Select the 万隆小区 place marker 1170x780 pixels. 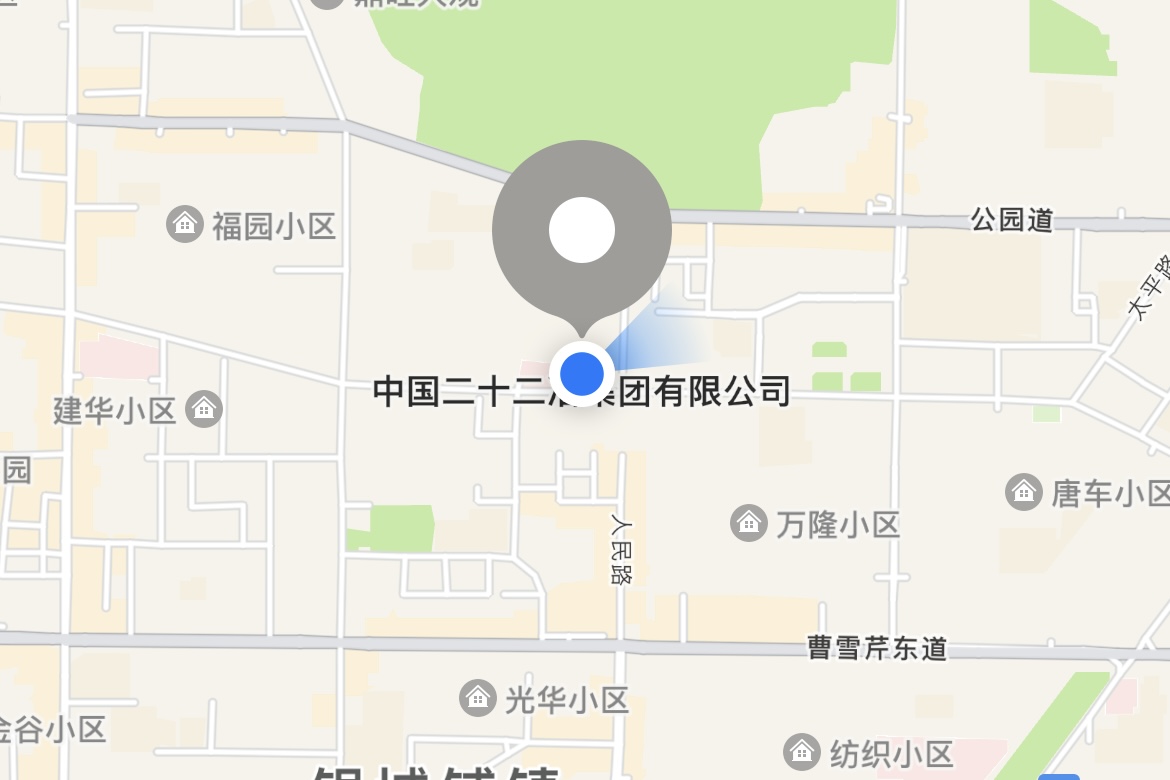pos(749,522)
